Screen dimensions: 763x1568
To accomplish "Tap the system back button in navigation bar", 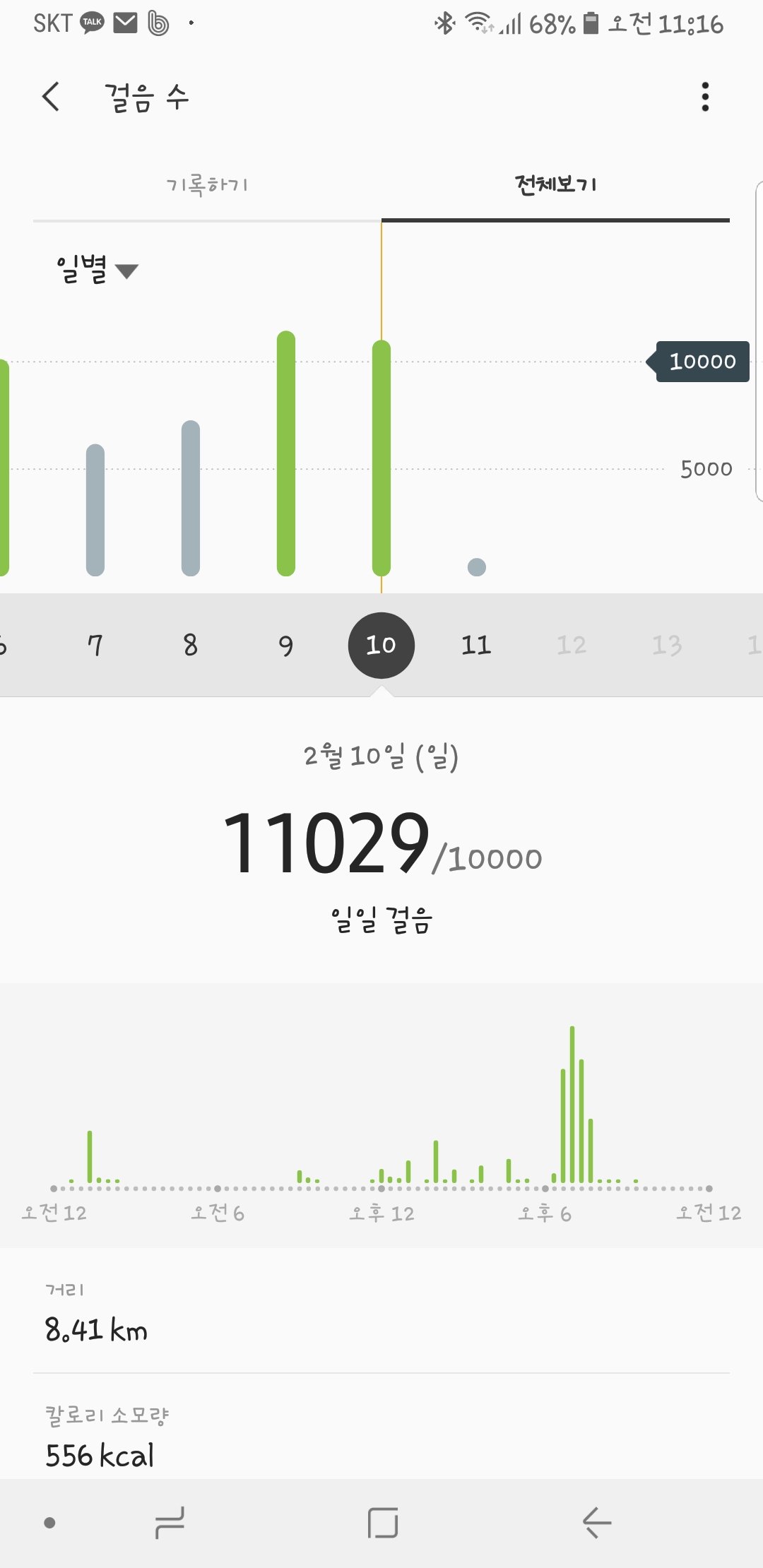I will point(596,1522).
